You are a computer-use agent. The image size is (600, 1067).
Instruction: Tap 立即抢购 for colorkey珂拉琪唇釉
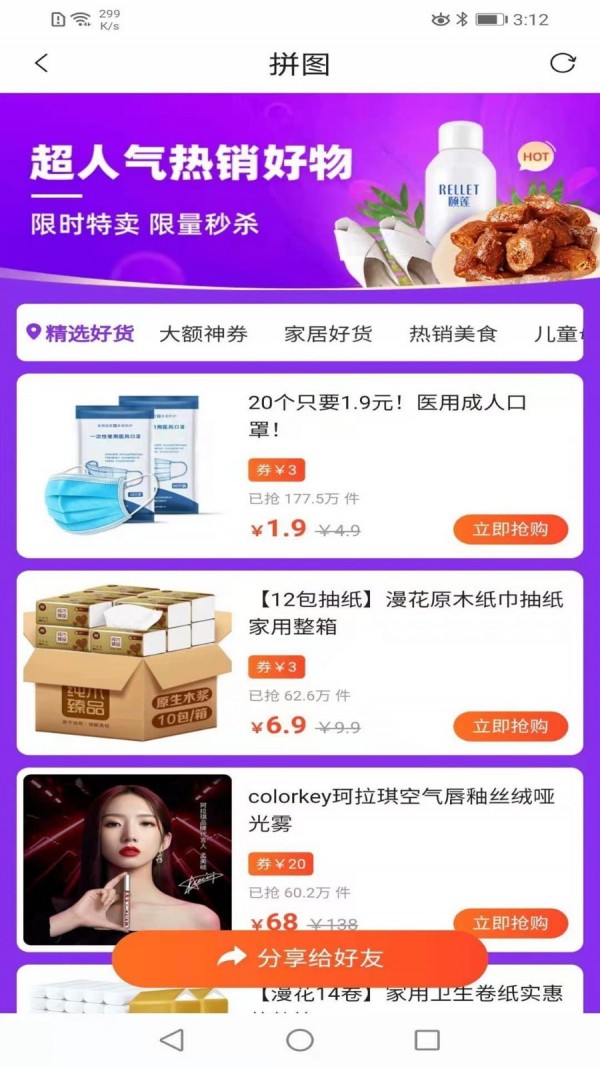[x=510, y=923]
